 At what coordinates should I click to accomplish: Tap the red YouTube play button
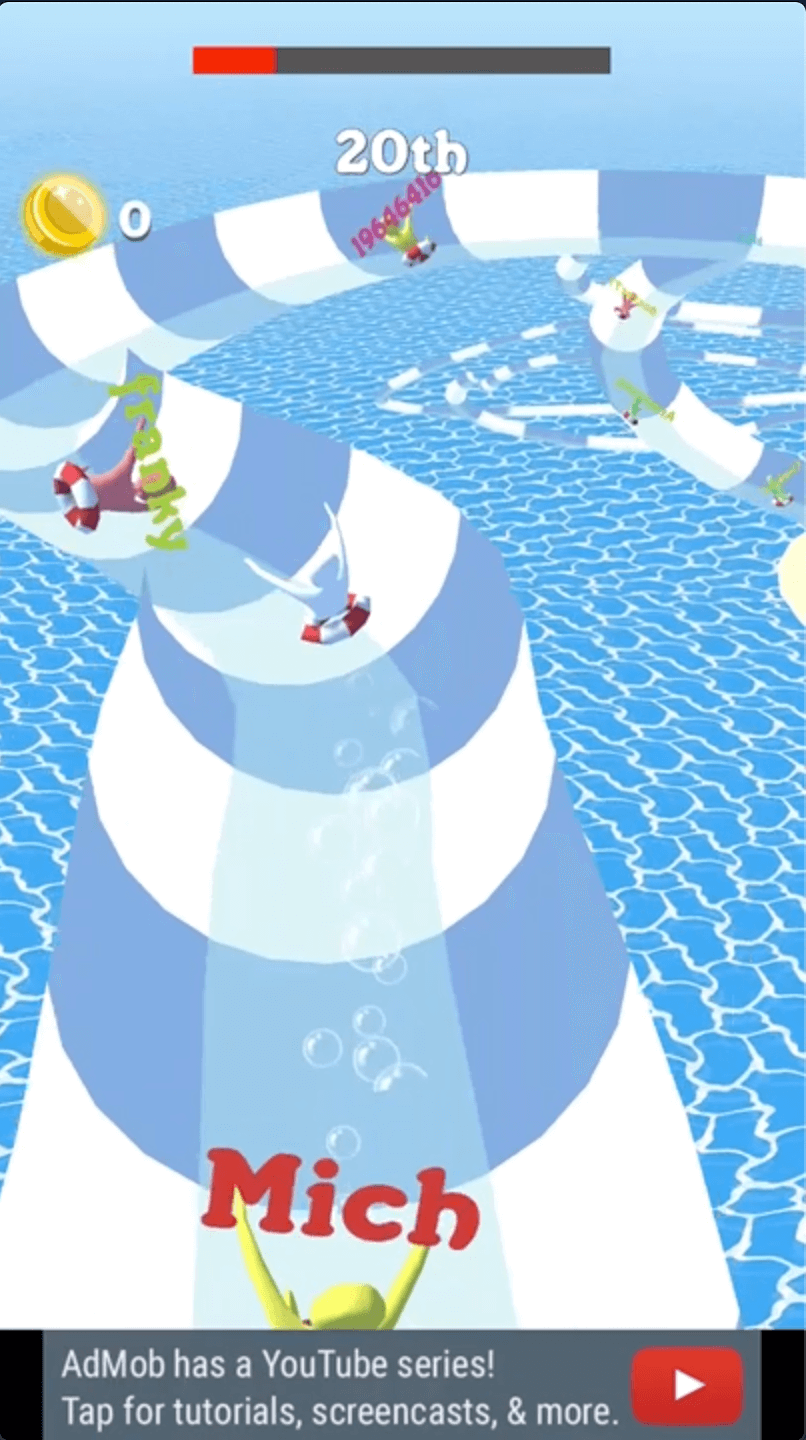[687, 1386]
